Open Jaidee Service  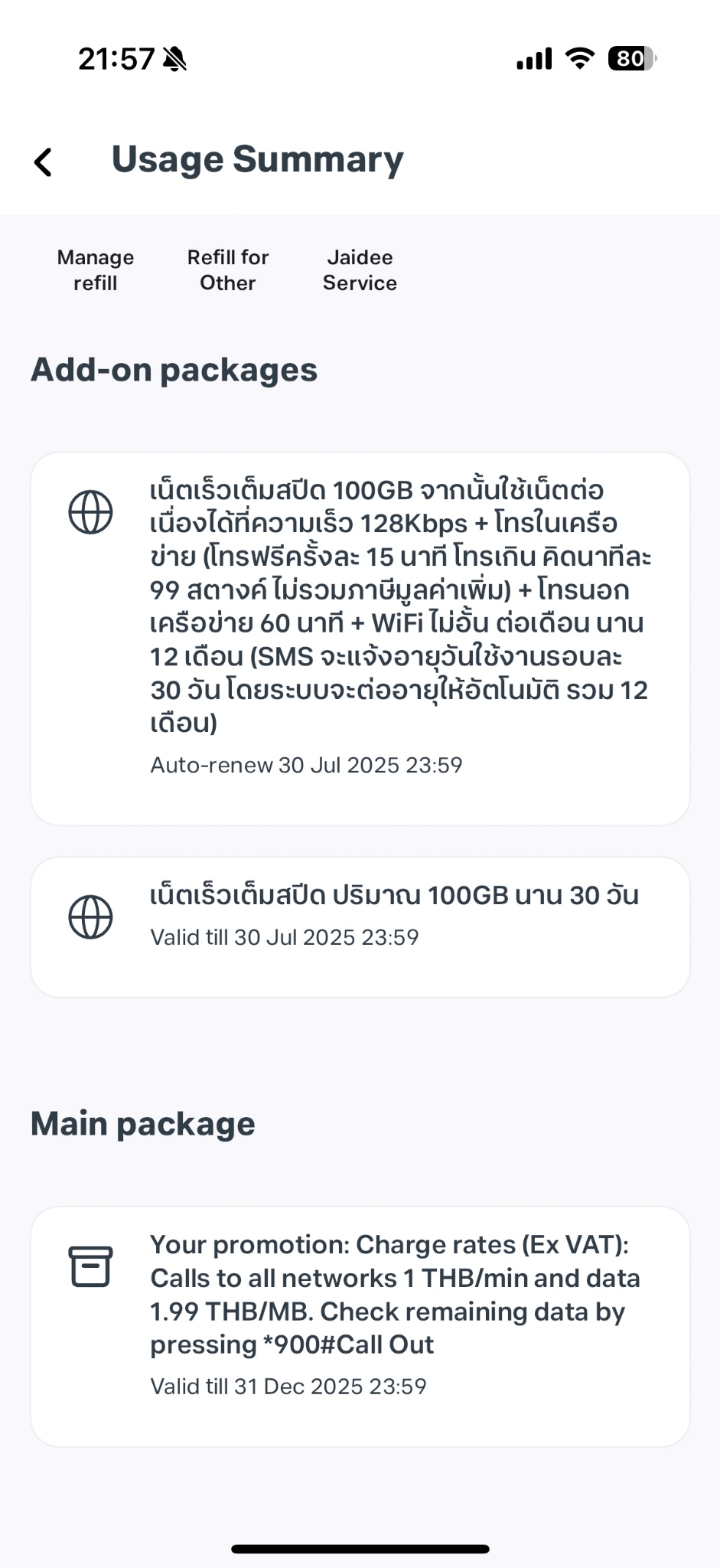point(360,270)
